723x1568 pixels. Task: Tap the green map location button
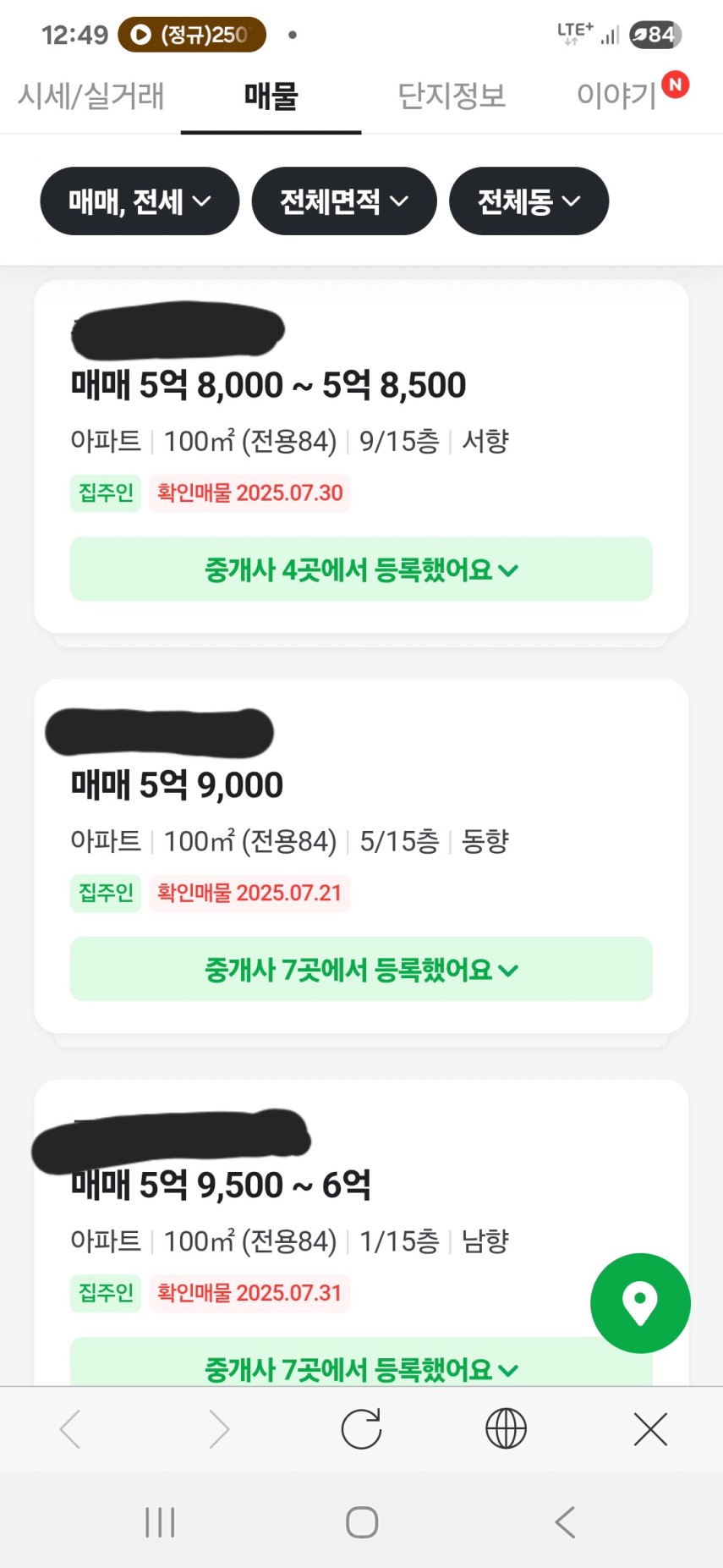pos(640,1303)
